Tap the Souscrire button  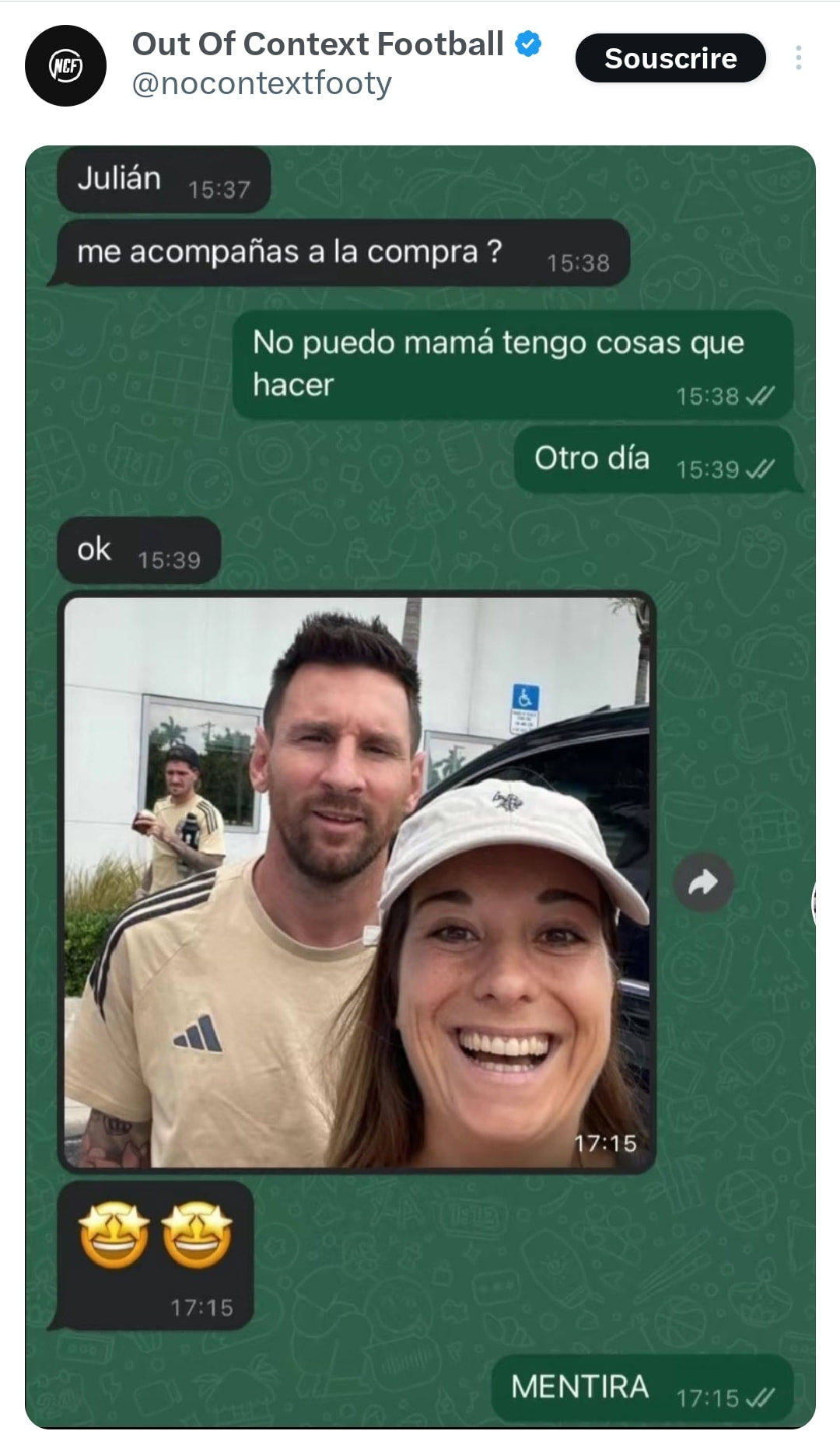tap(670, 58)
